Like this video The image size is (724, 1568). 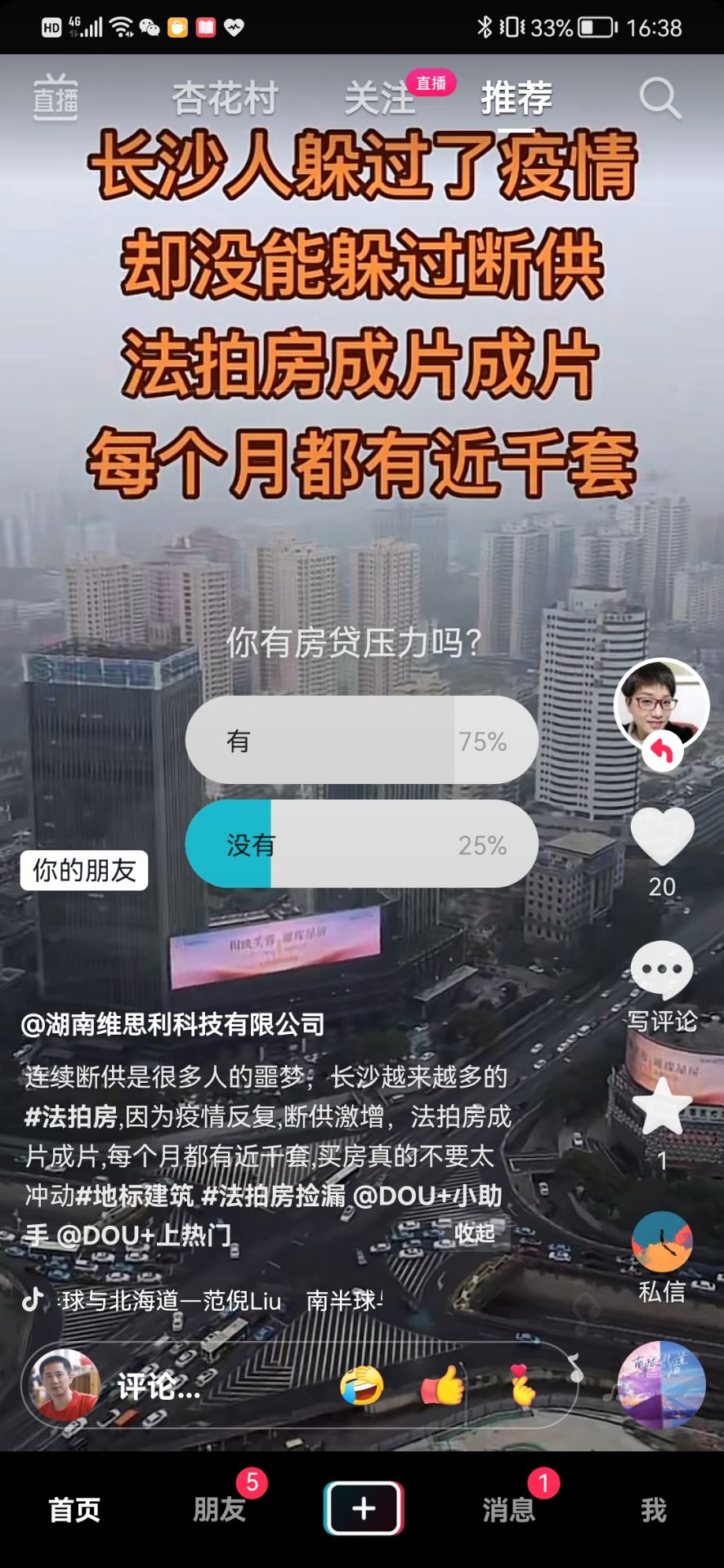[662, 837]
